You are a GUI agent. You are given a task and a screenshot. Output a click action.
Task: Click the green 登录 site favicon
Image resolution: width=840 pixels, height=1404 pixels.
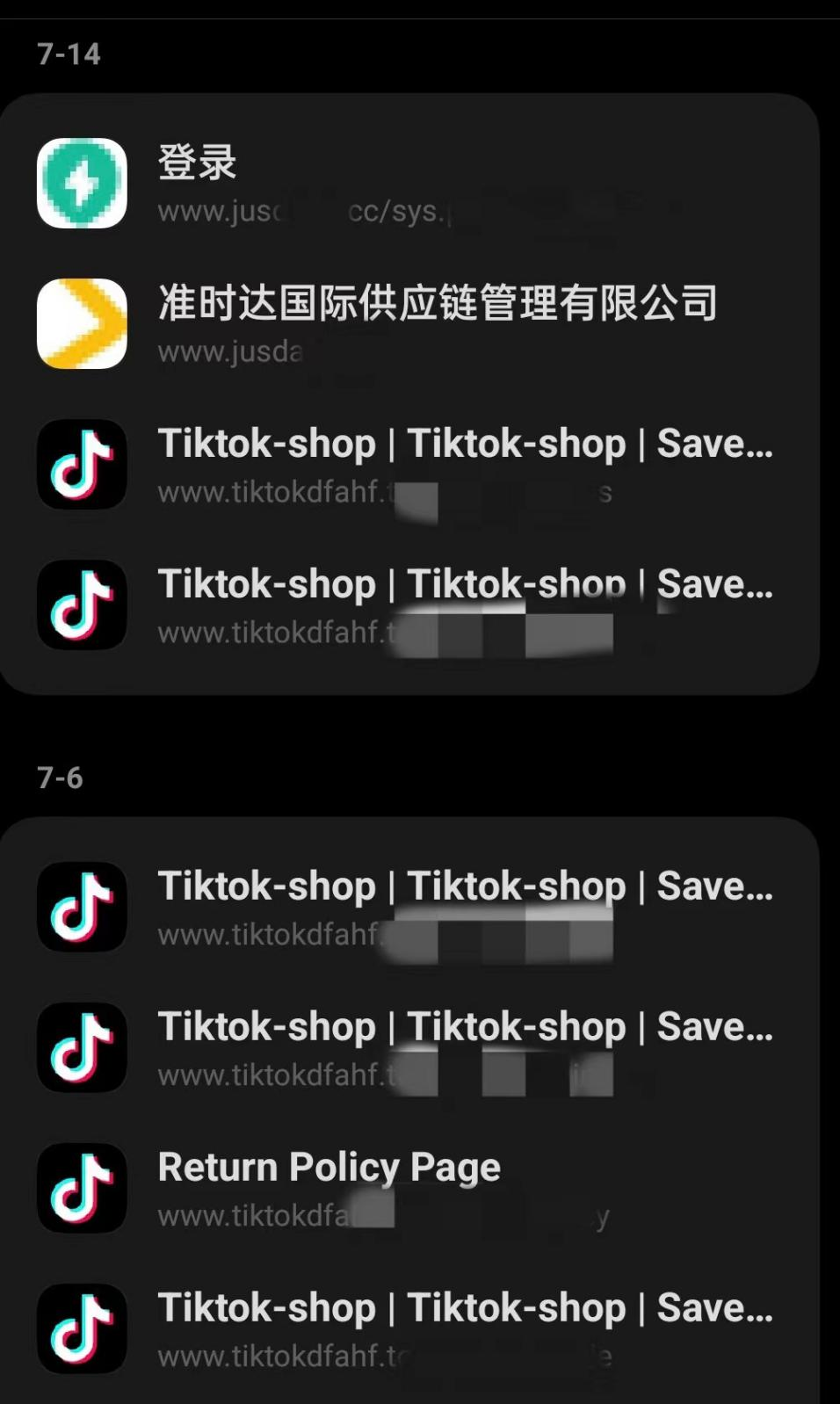click(x=82, y=182)
